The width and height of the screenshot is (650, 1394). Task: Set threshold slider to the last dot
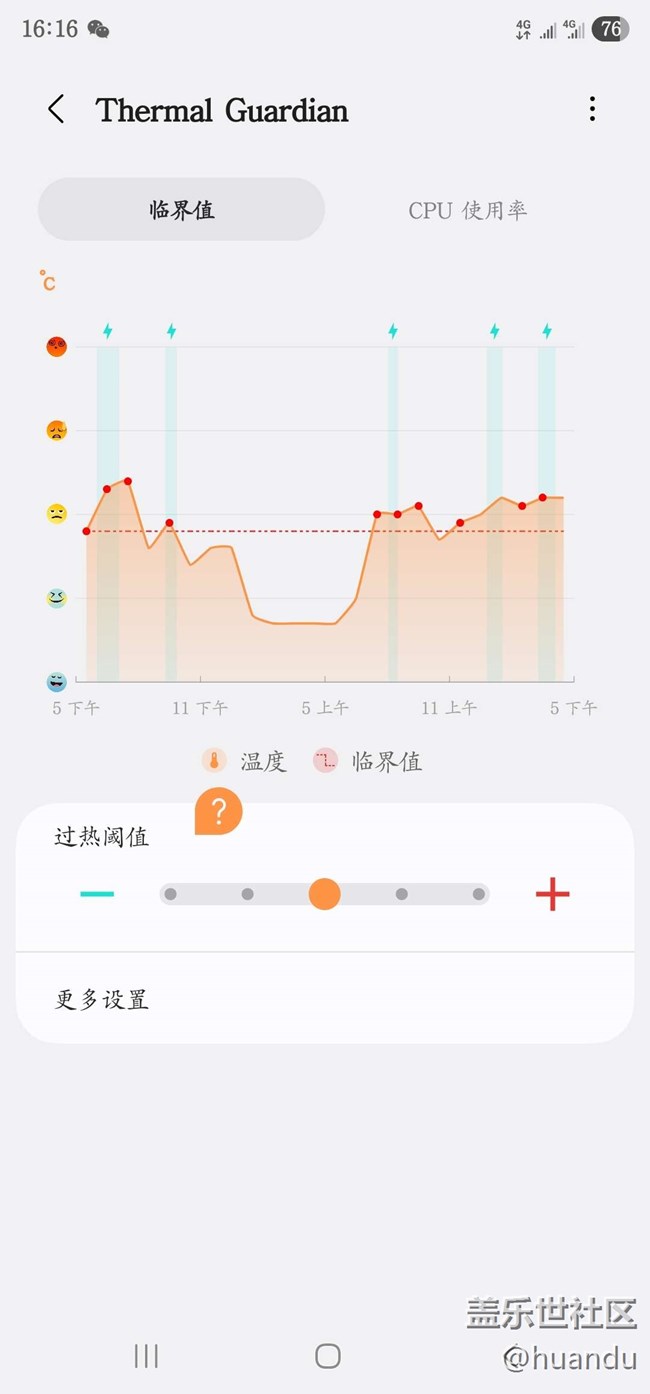(479, 894)
